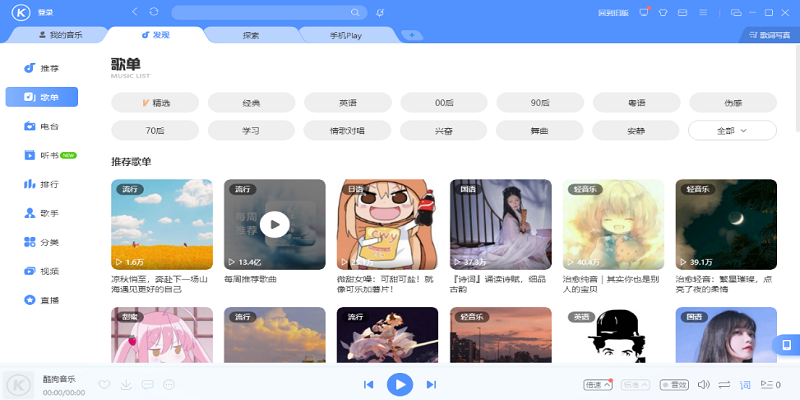The image size is (800, 400).
Task: Go to the previous track
Action: (x=368, y=384)
